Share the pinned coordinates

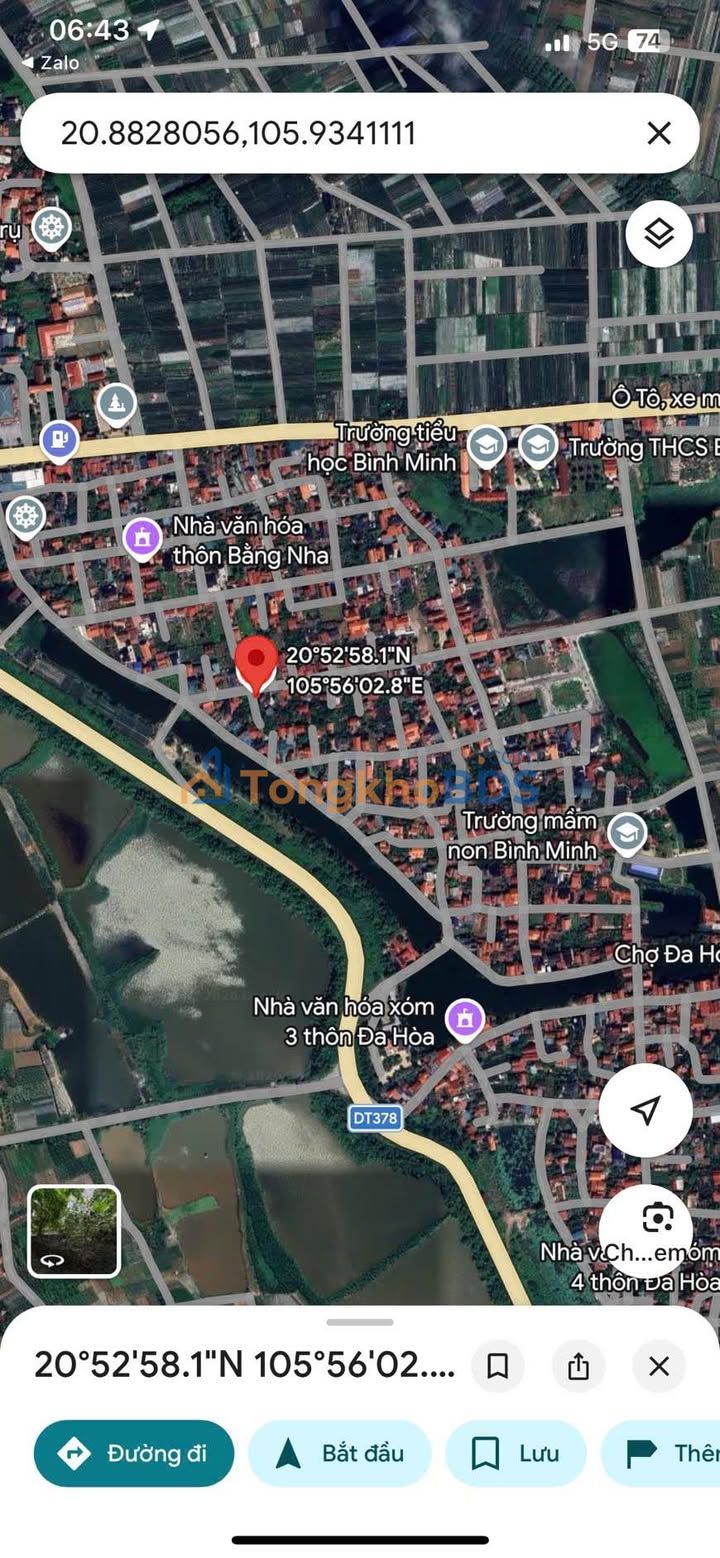578,1366
